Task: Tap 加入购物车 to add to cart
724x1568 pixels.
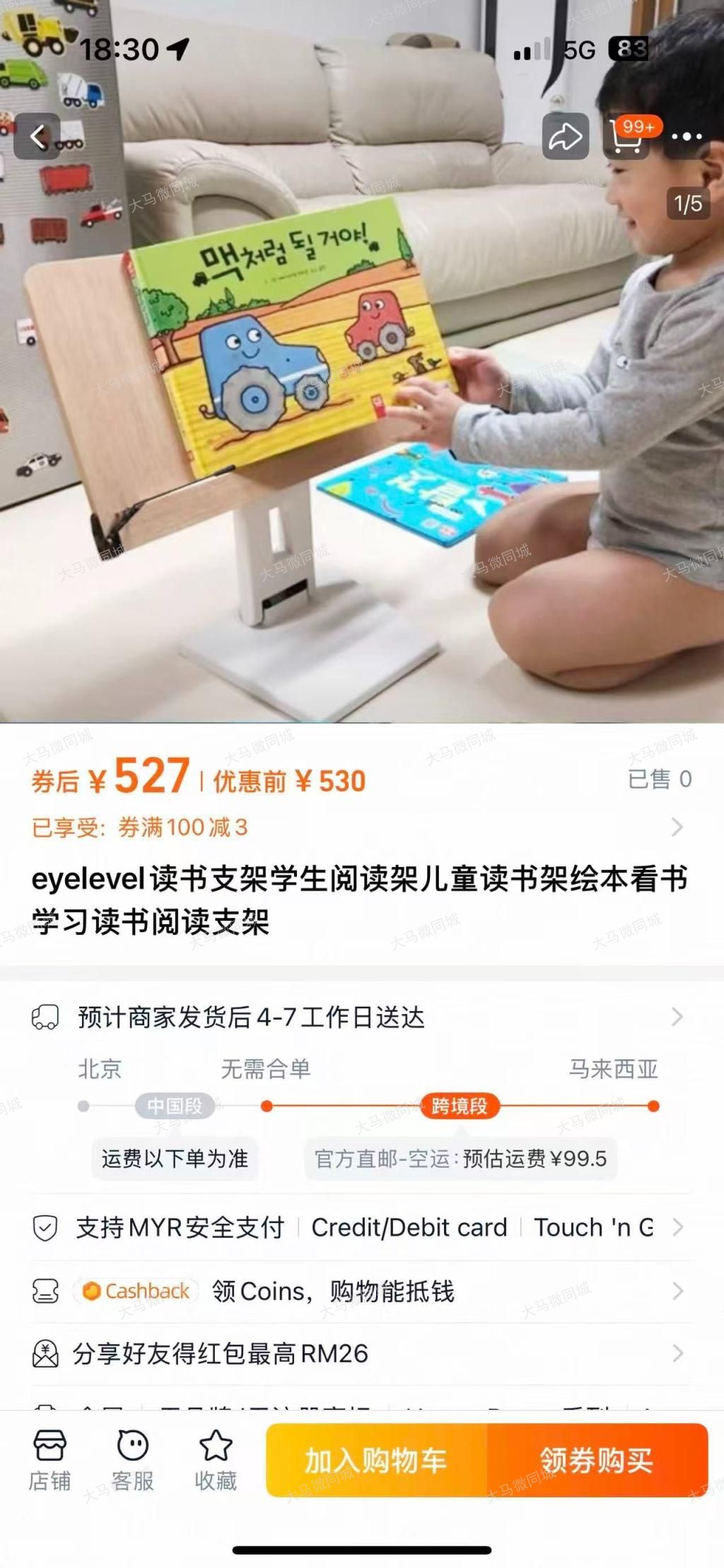Action: click(x=376, y=1460)
